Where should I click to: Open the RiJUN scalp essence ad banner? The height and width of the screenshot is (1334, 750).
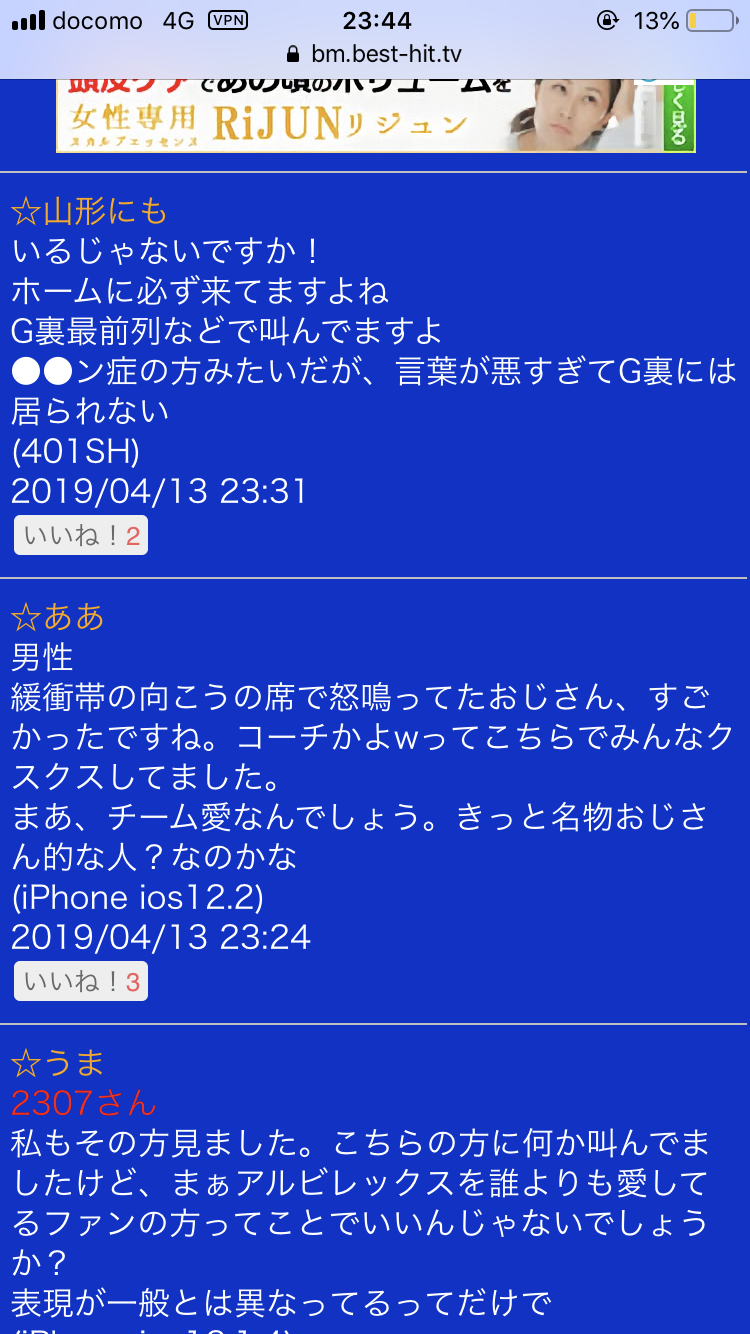point(375,116)
